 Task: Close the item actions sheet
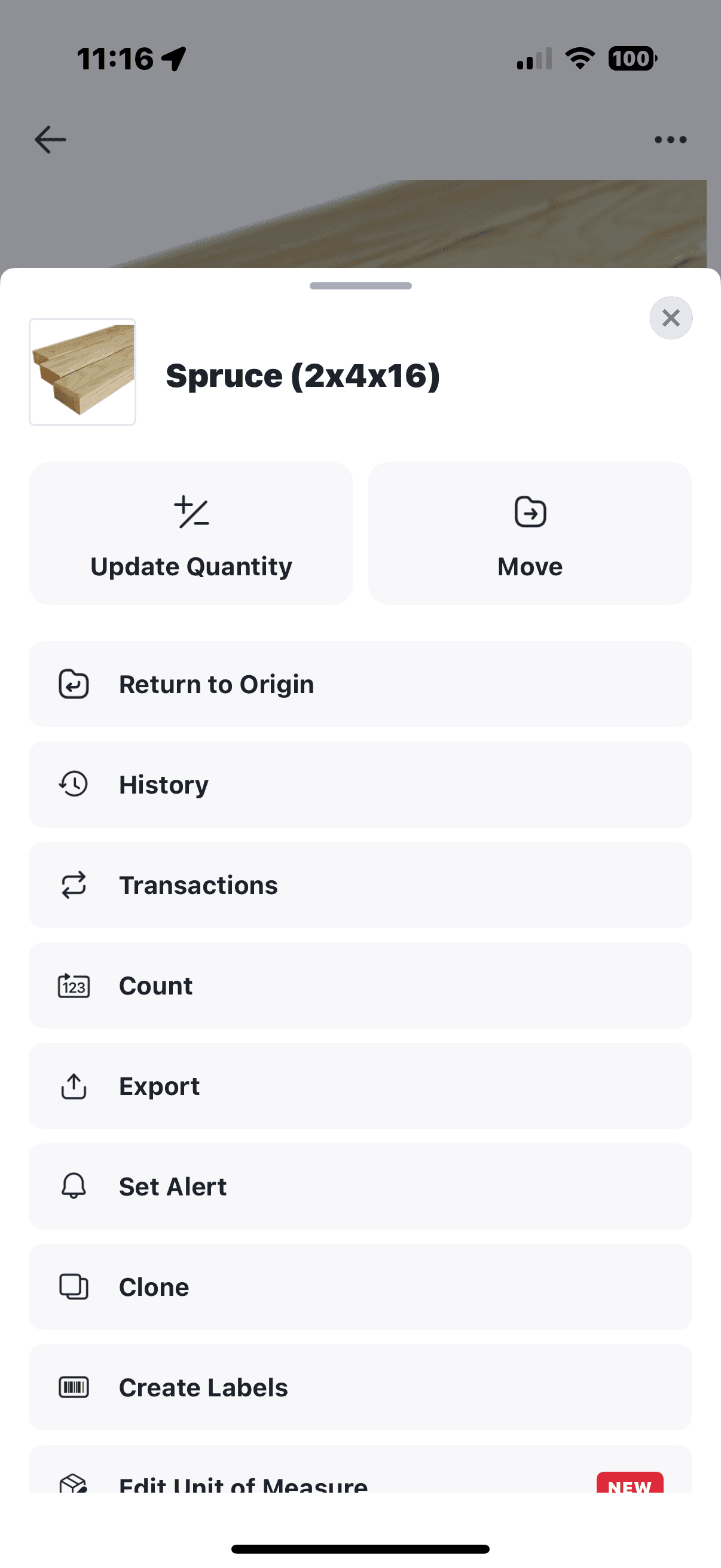tap(671, 318)
